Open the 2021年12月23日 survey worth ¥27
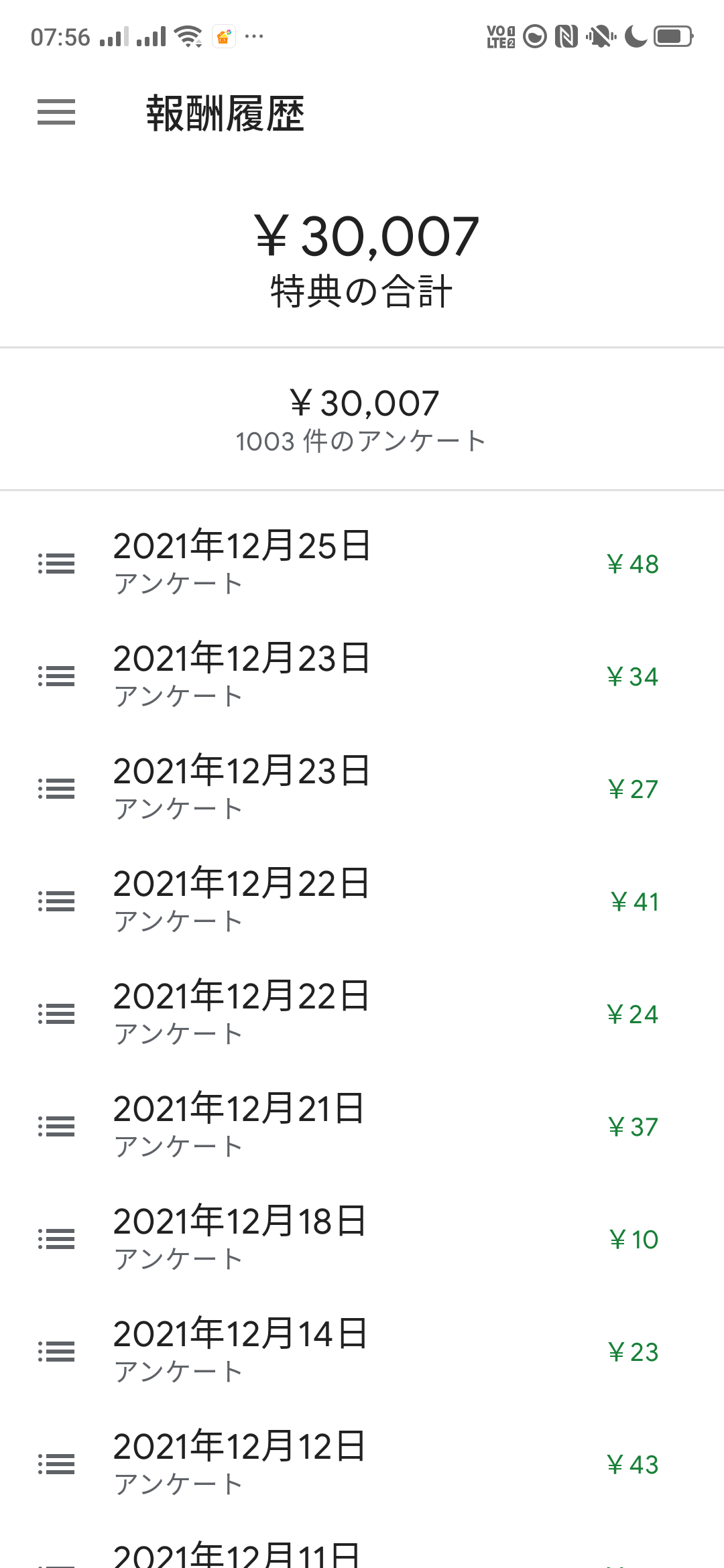 tap(362, 789)
